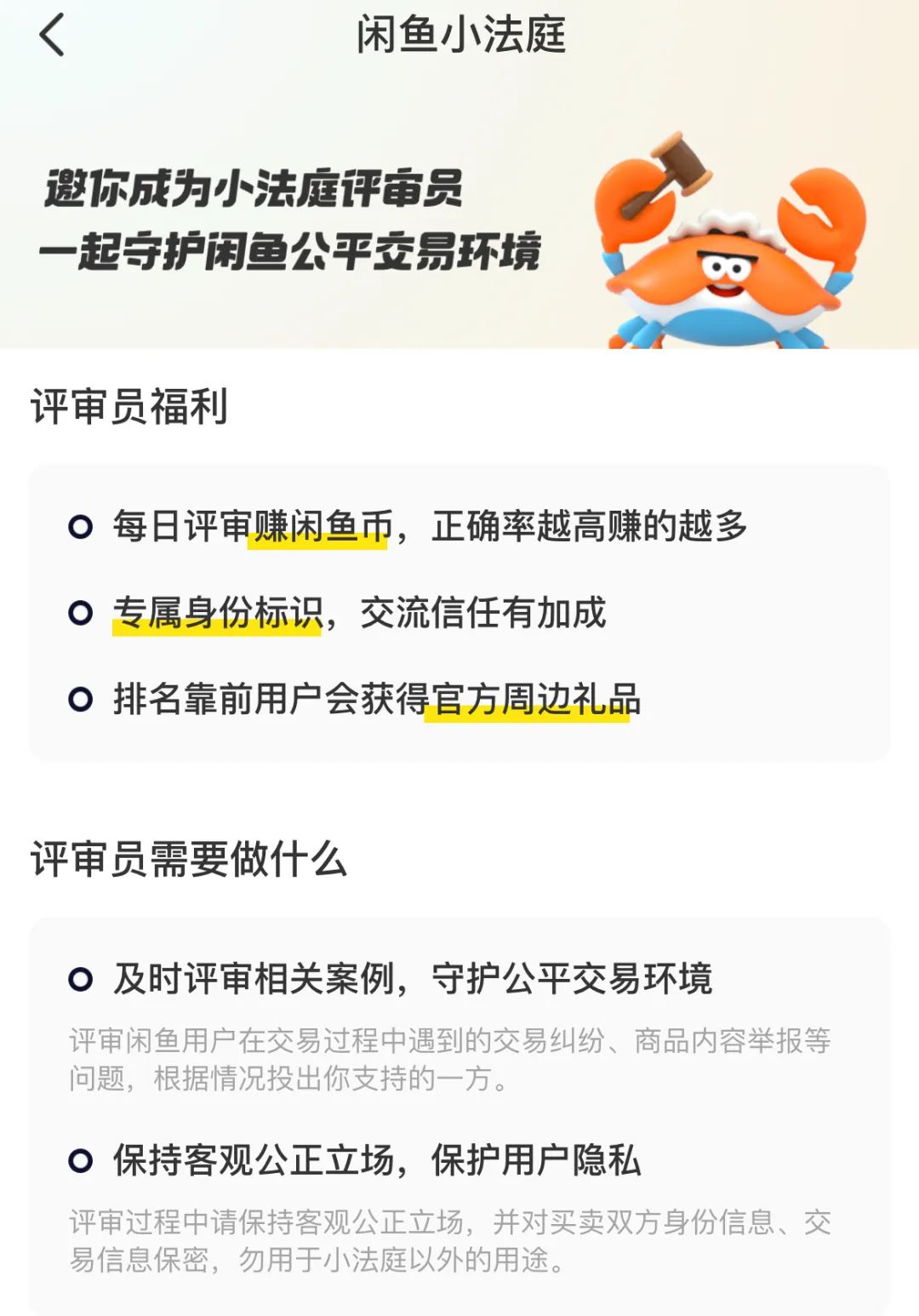Go back from 闲鱼小法庭 page
The width and height of the screenshot is (919, 1316).
pyautogui.click(x=52, y=36)
